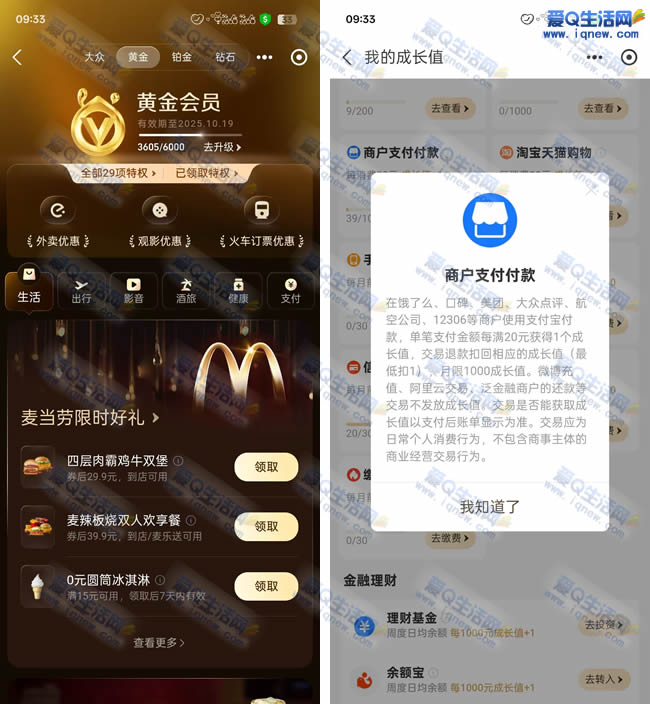This screenshot has height=704, width=650.
Task: Select the 酒旅 category tab
Action: tap(186, 290)
